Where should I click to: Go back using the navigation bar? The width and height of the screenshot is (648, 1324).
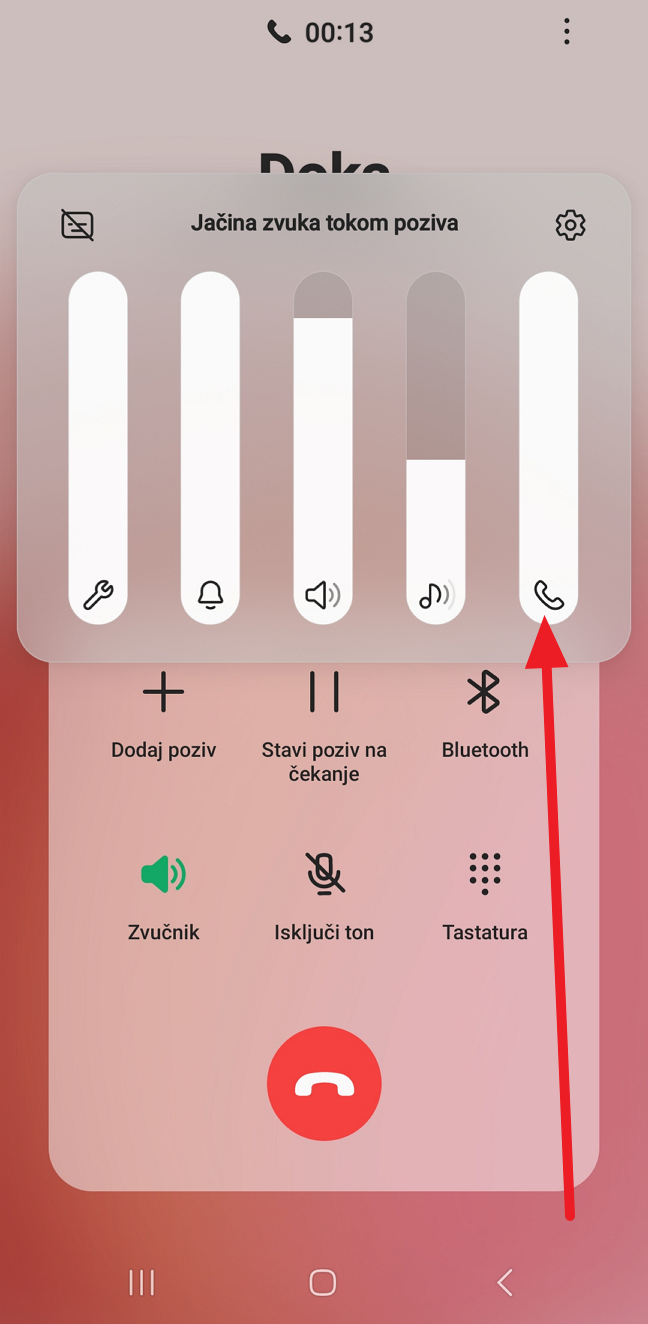coord(505,1283)
